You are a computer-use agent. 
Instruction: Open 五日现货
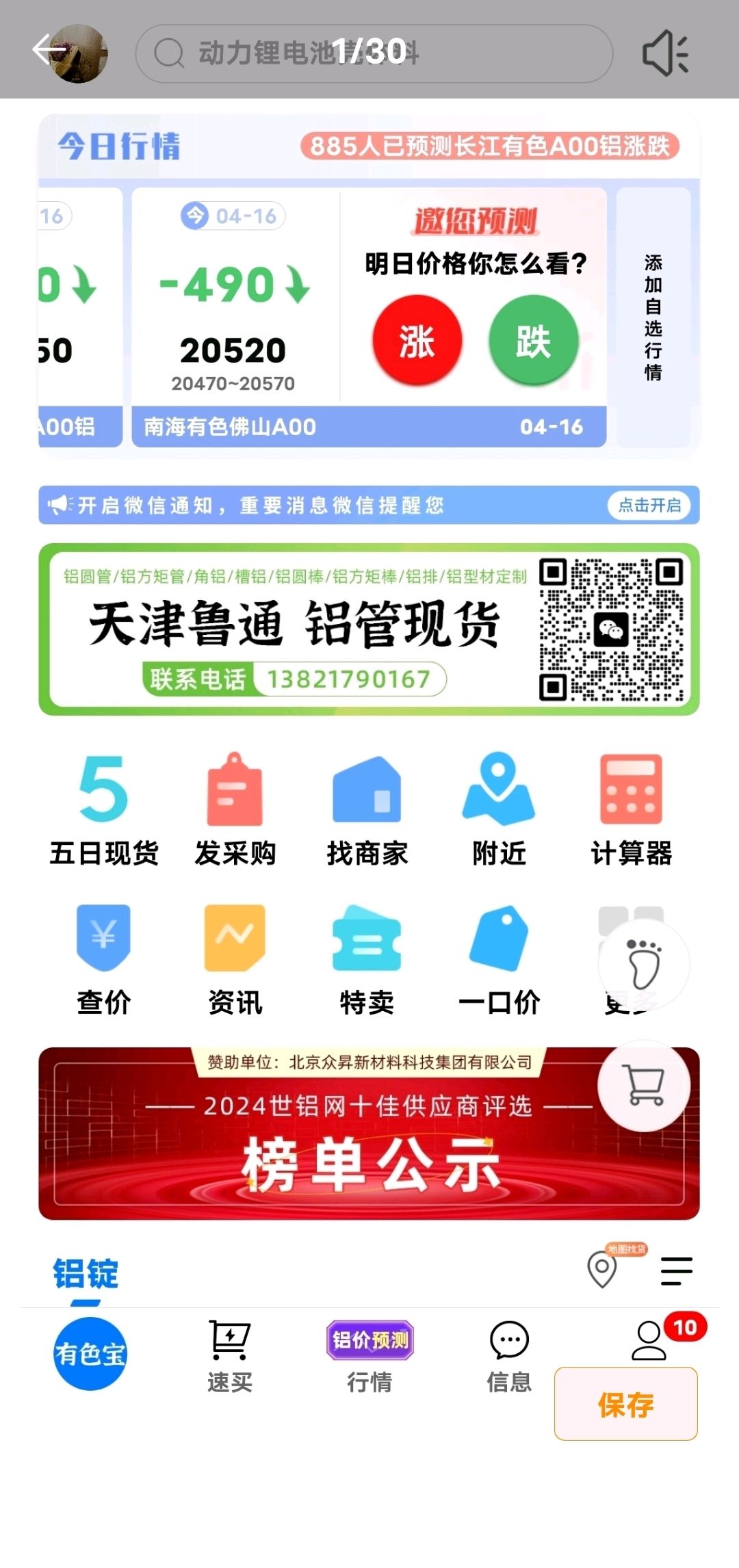(104, 810)
